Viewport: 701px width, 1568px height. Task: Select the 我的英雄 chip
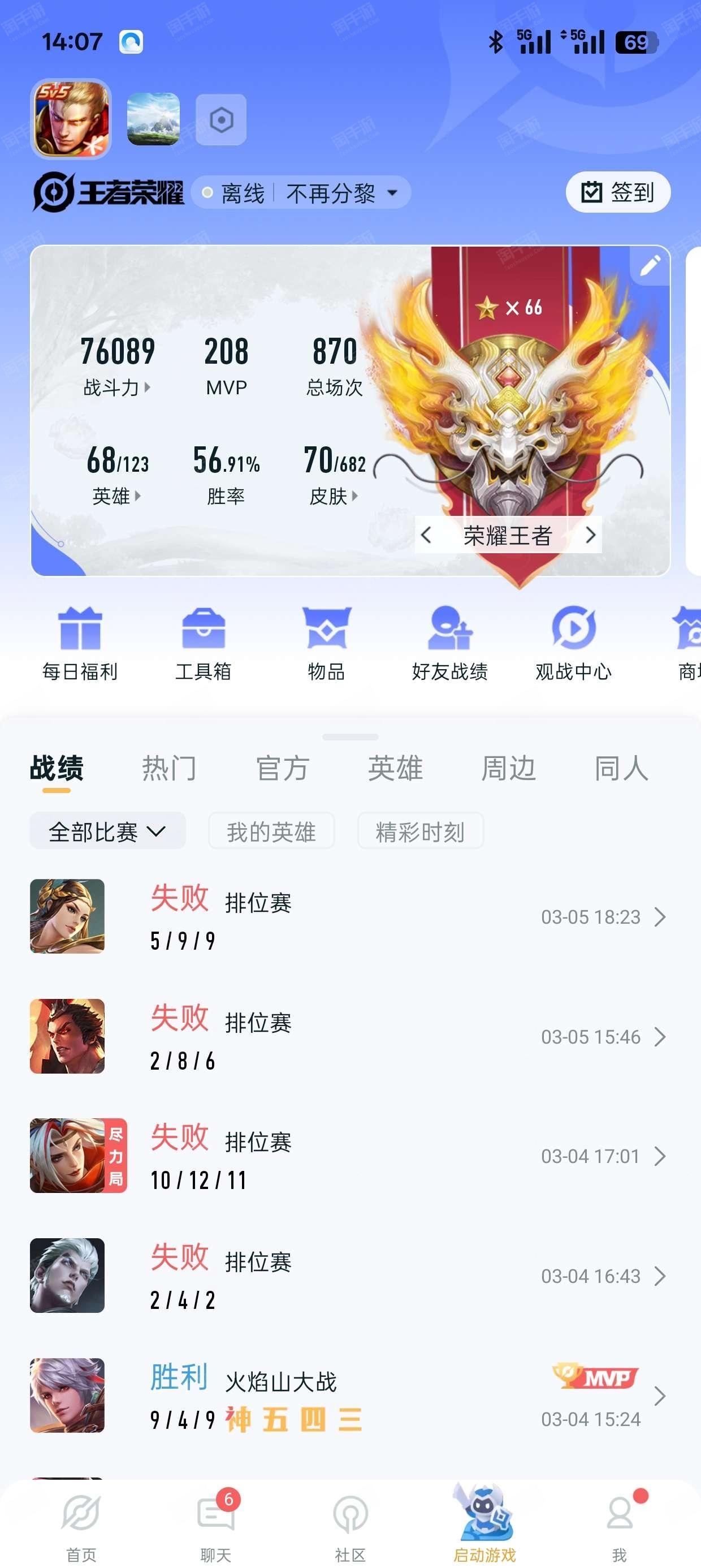(271, 831)
